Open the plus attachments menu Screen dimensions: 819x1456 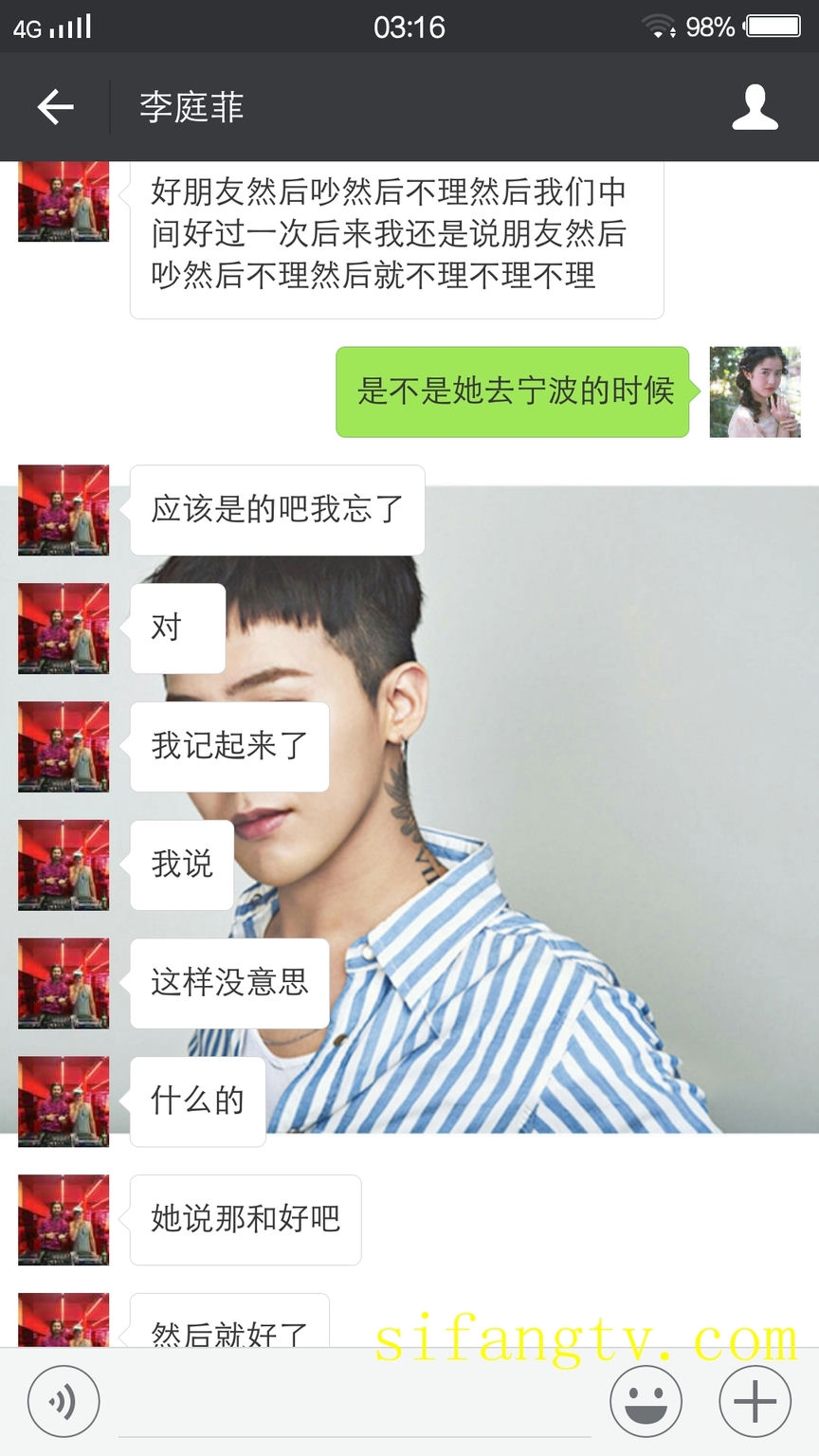coord(755,1402)
